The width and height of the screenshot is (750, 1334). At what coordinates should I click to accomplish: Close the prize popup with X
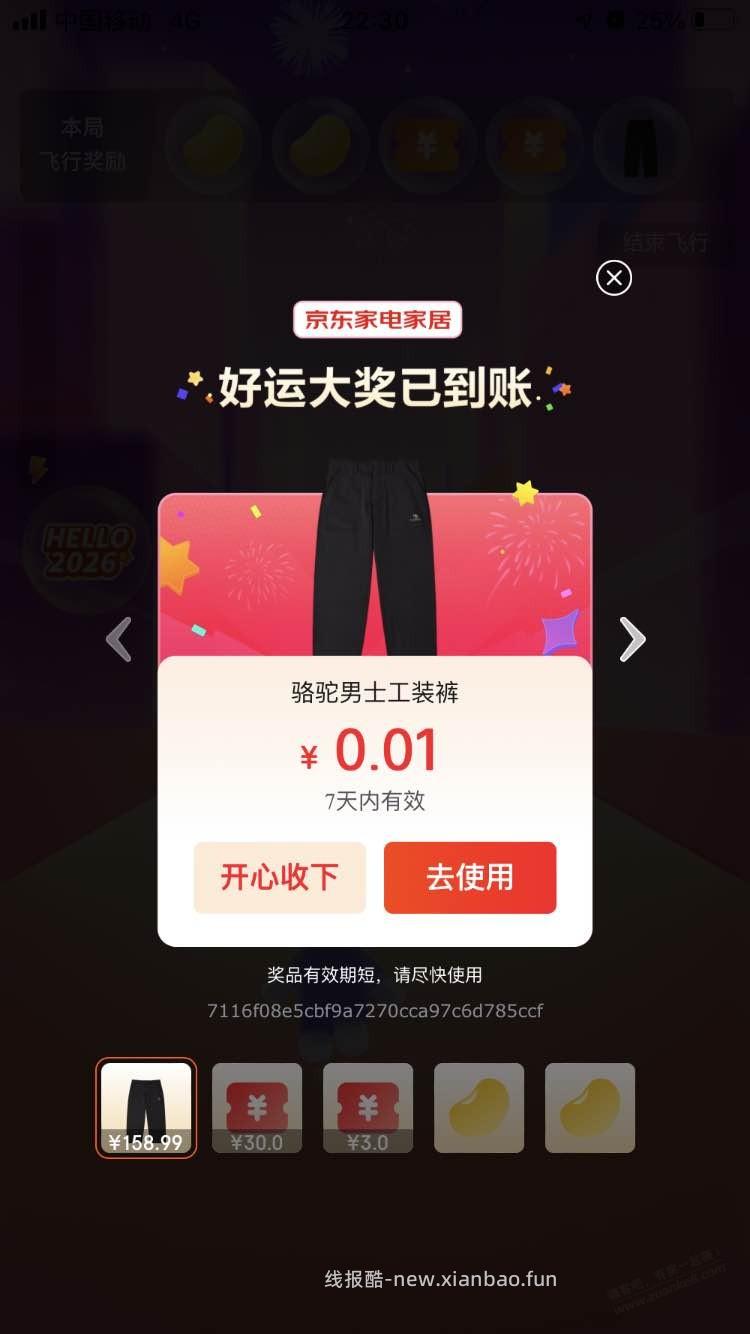614,277
